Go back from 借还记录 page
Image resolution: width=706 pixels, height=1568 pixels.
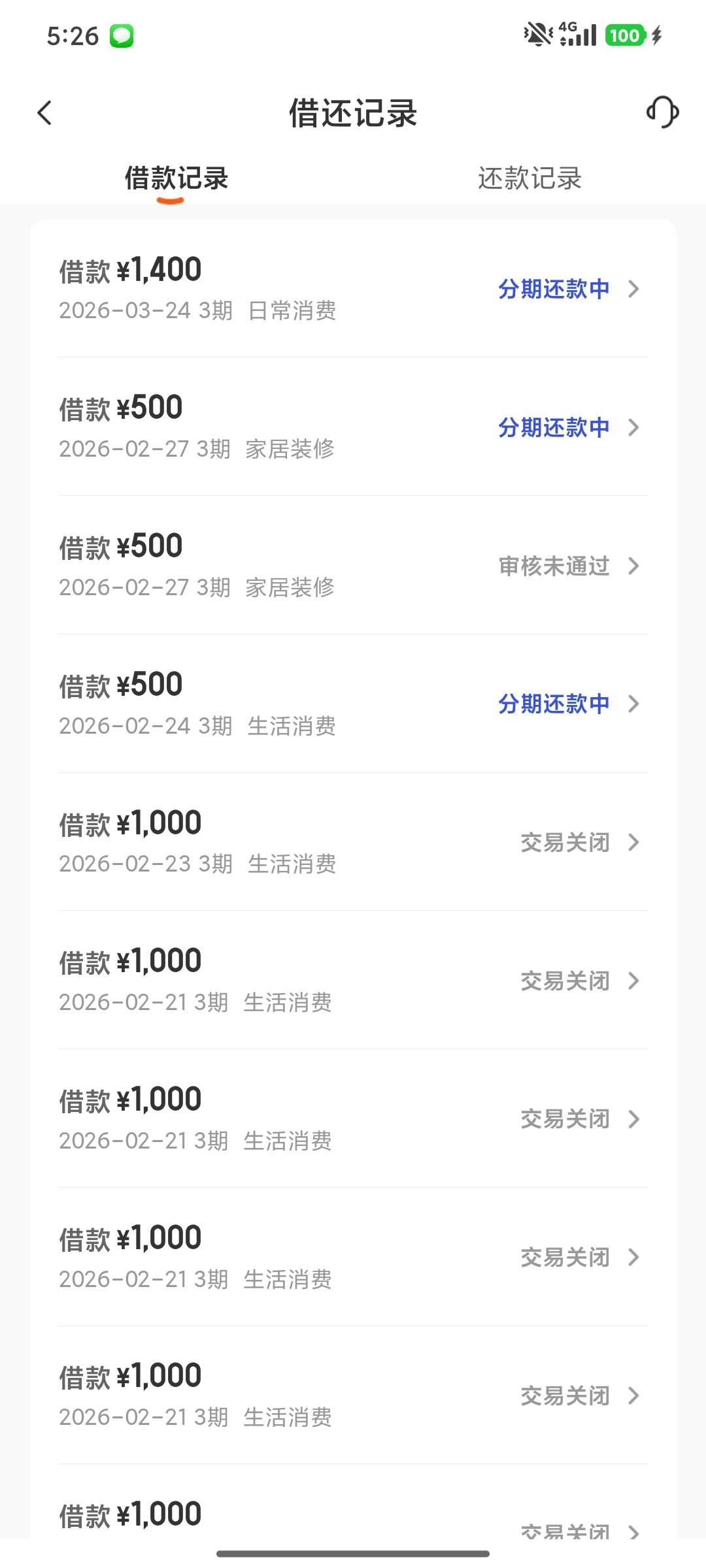pos(44,113)
